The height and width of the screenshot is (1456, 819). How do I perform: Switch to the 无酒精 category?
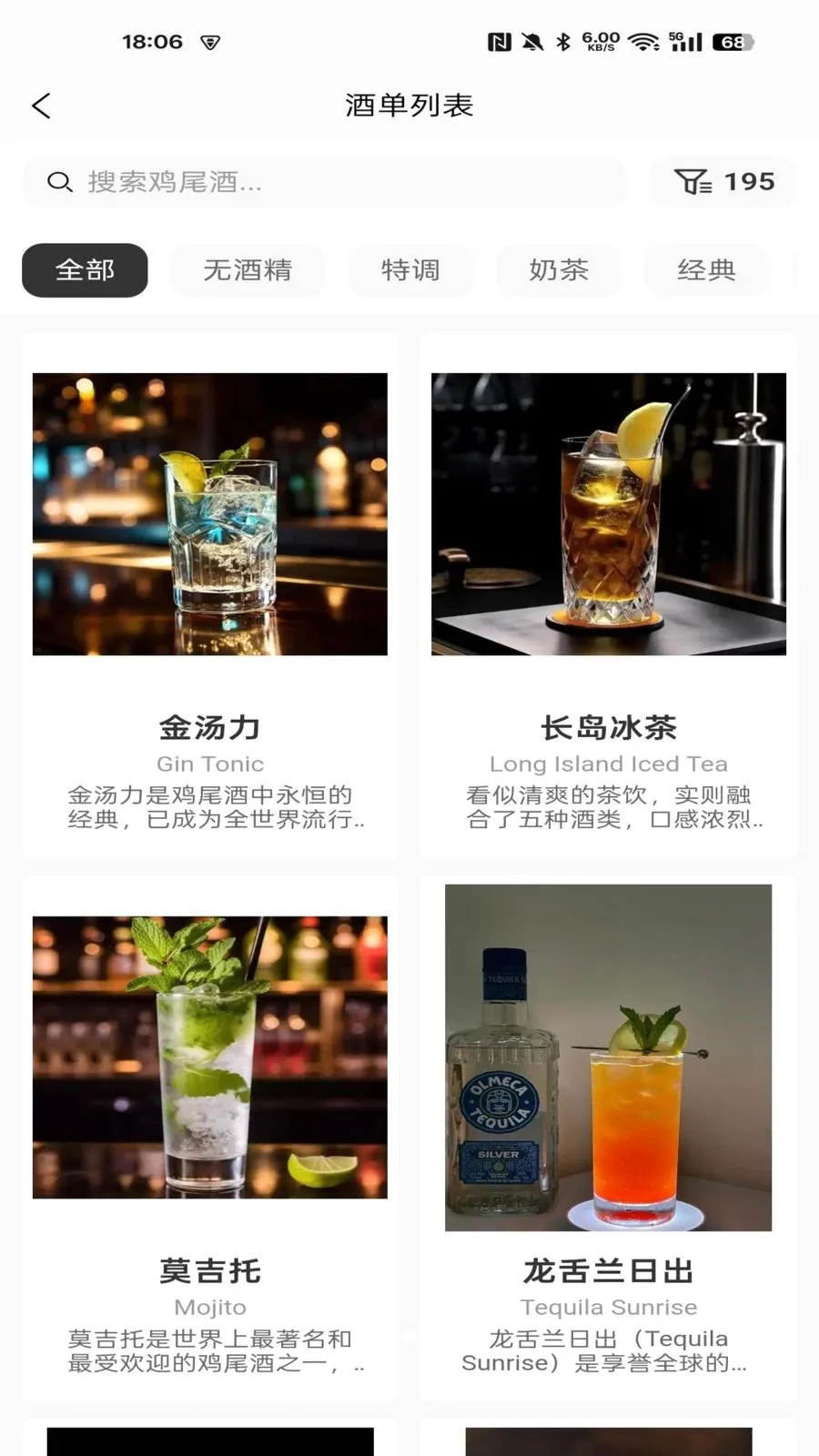click(x=248, y=270)
